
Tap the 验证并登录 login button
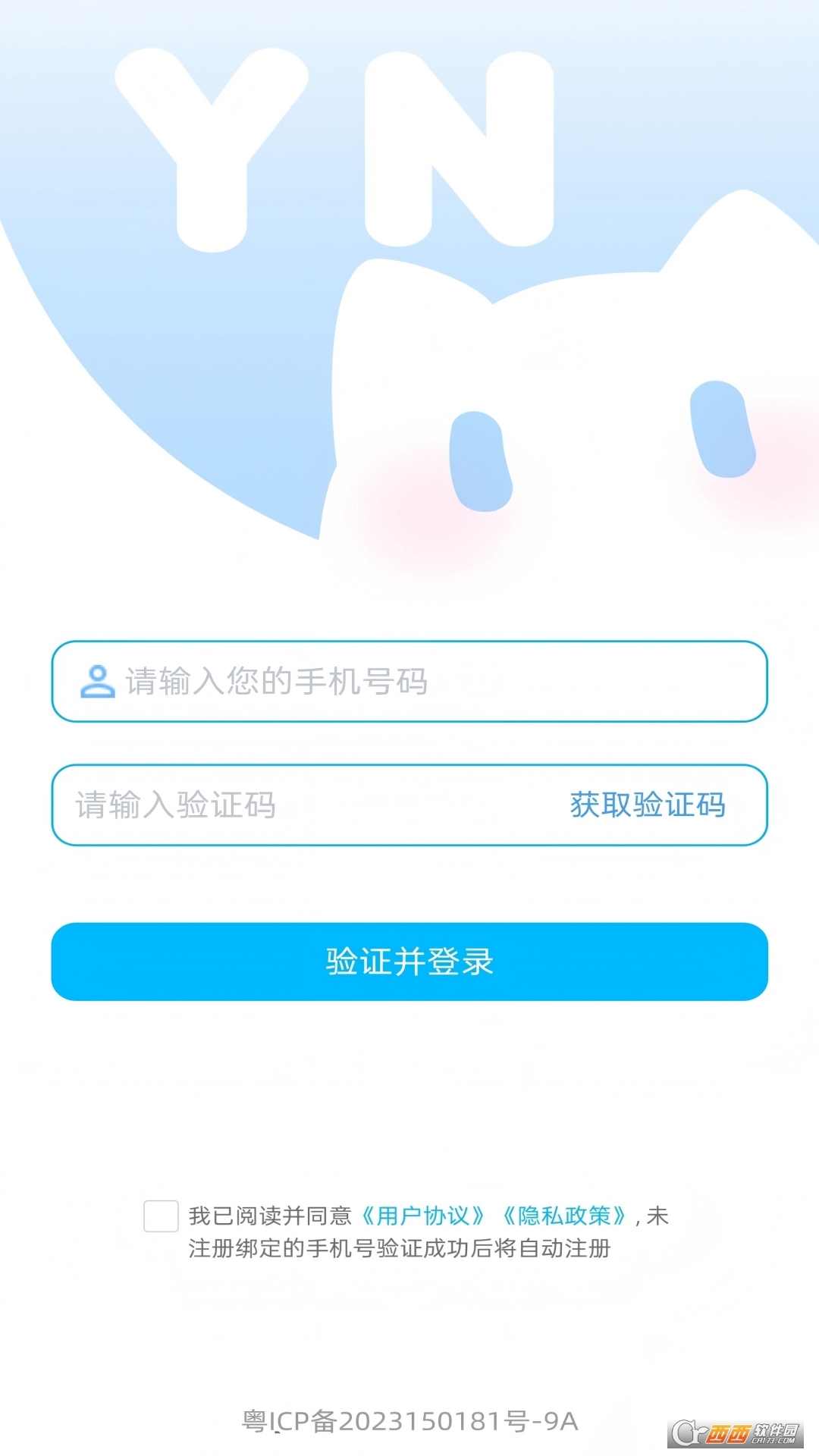pos(409,962)
